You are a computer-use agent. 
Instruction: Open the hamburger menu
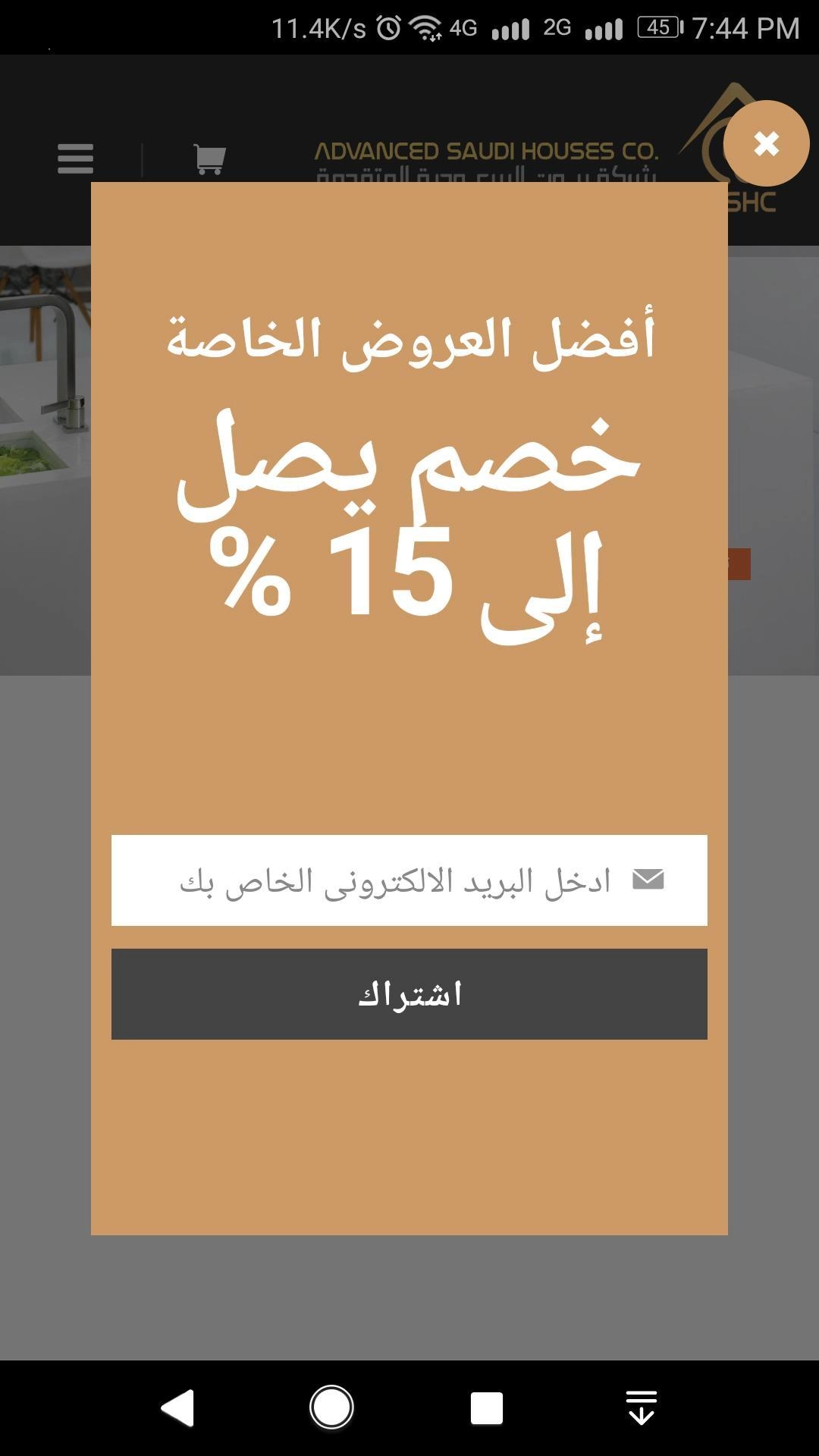(x=75, y=158)
